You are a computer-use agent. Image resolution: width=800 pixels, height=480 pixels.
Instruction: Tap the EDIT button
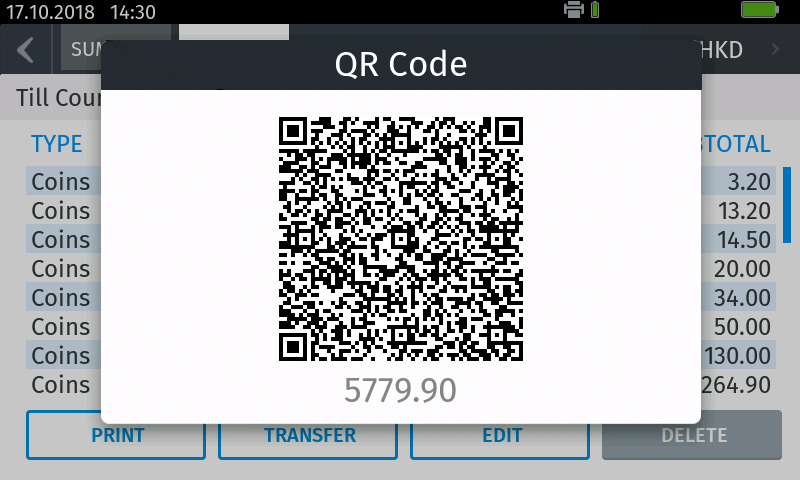pyautogui.click(x=500, y=437)
